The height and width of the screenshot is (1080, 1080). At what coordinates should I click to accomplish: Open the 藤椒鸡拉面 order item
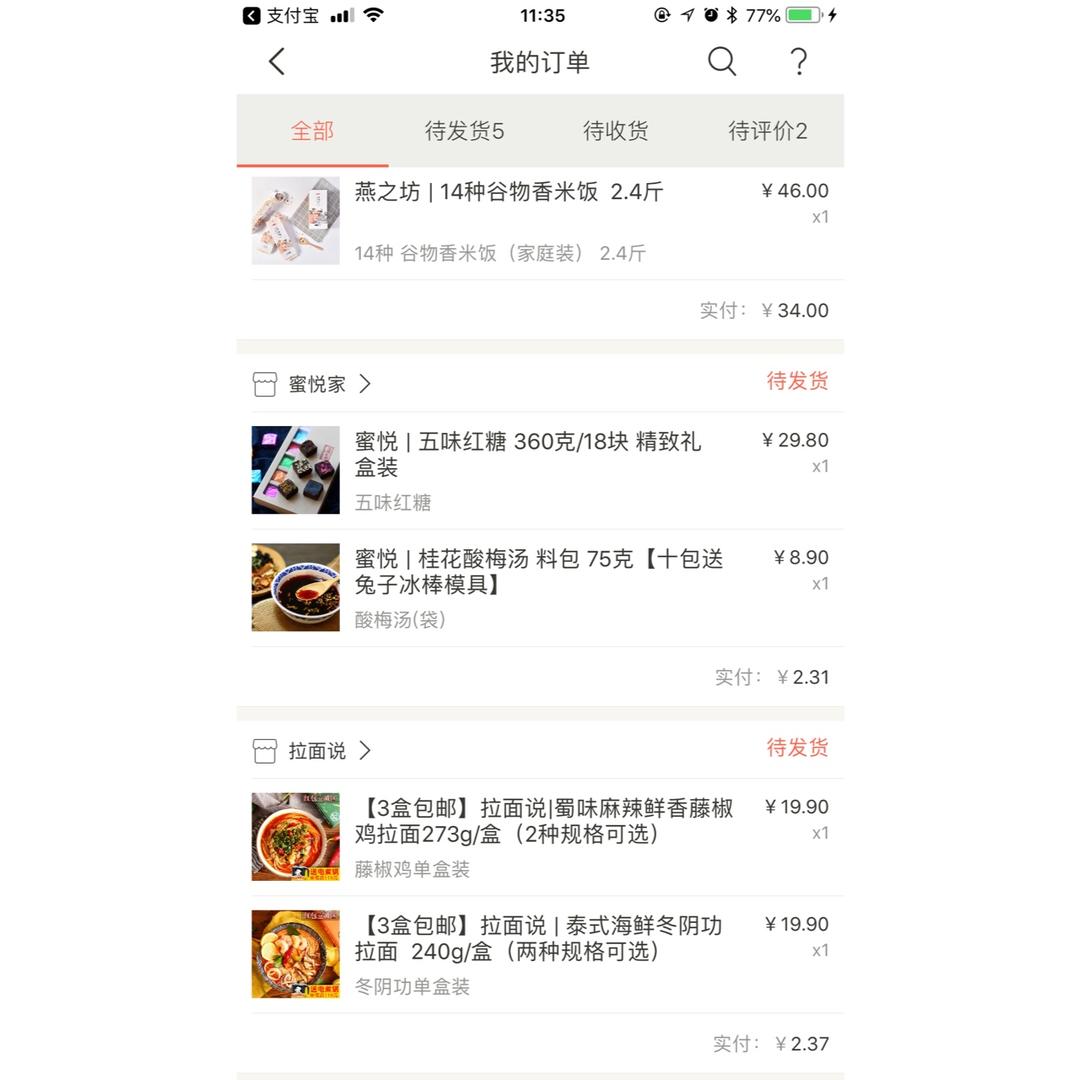540,837
